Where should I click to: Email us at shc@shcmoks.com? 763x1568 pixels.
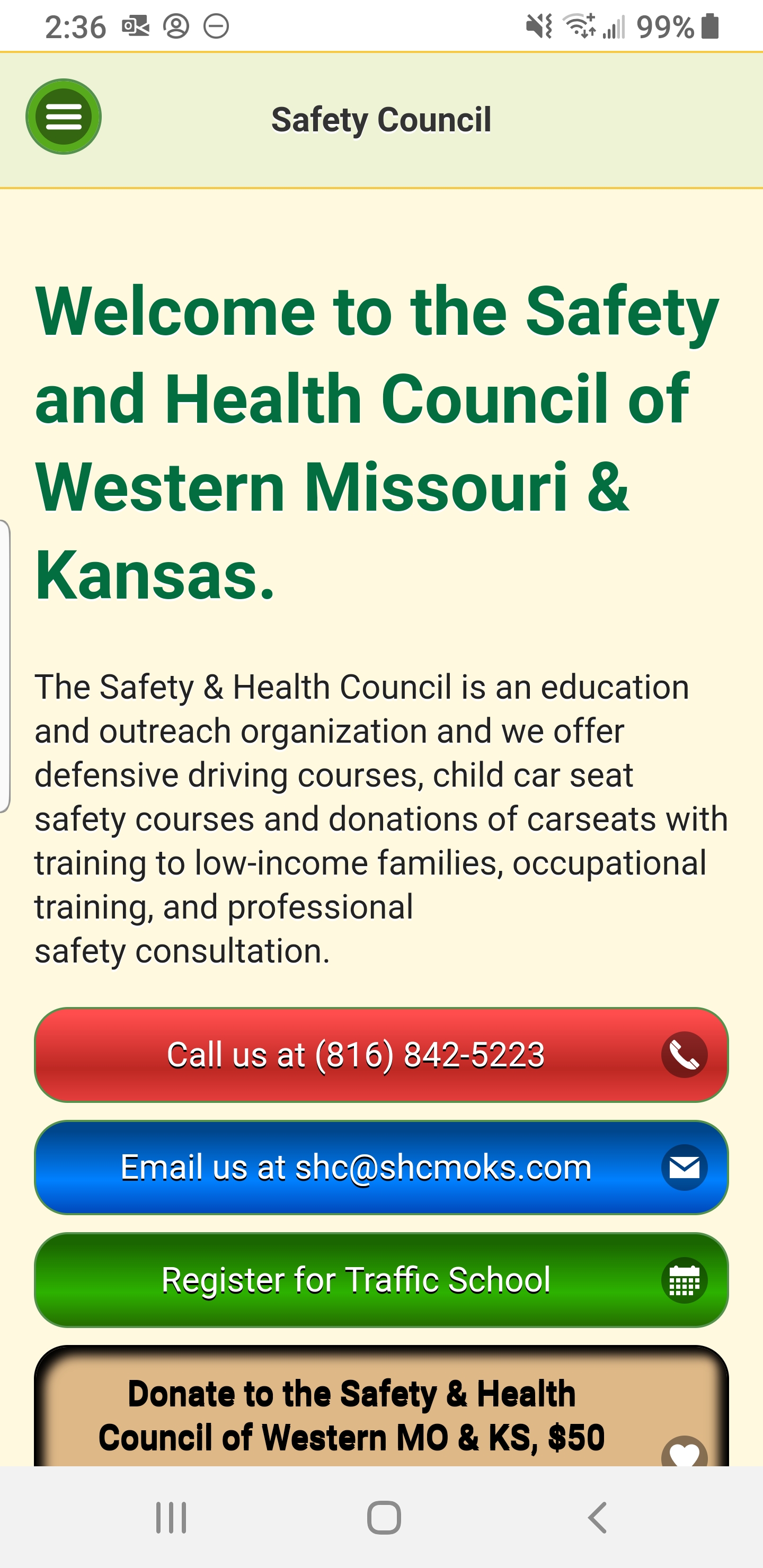(x=381, y=1167)
